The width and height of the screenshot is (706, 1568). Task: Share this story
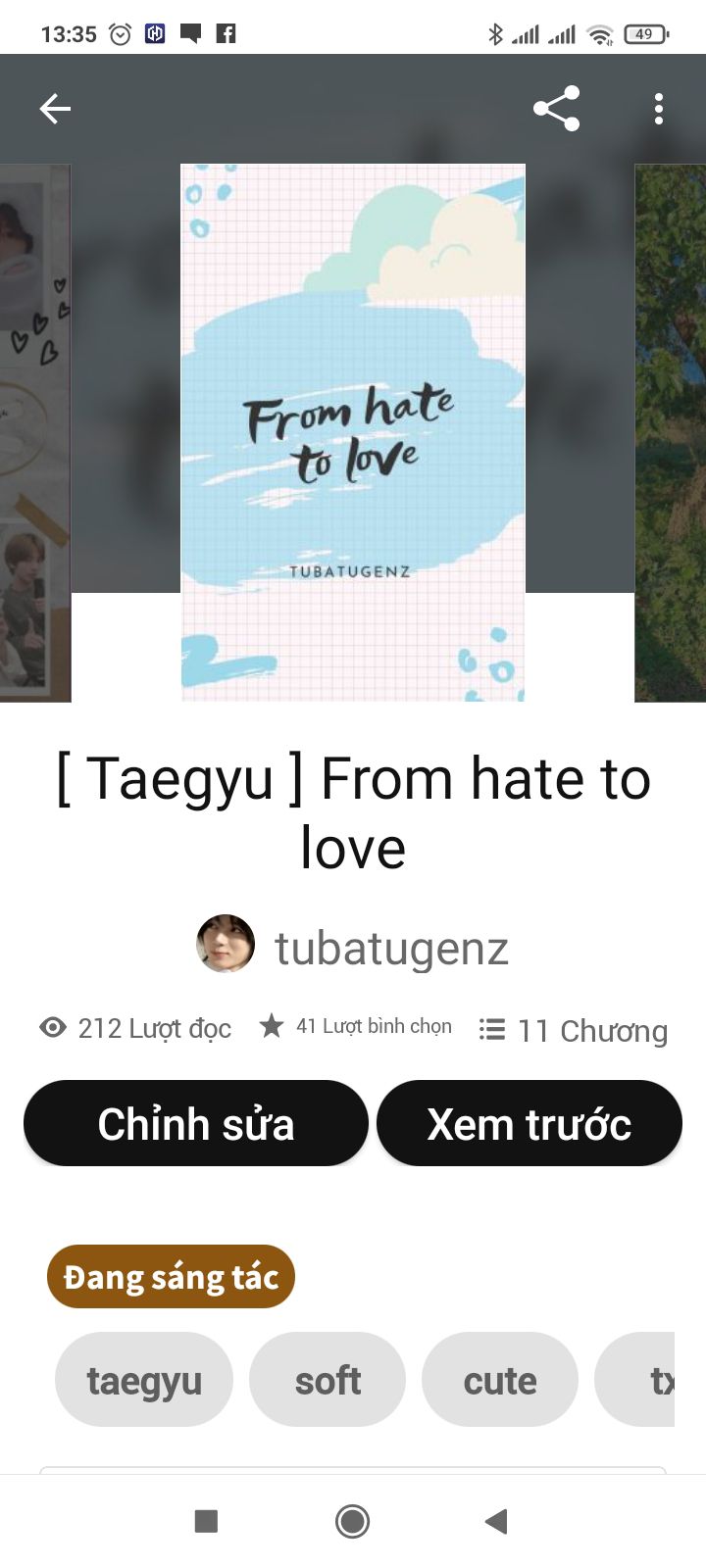[556, 109]
